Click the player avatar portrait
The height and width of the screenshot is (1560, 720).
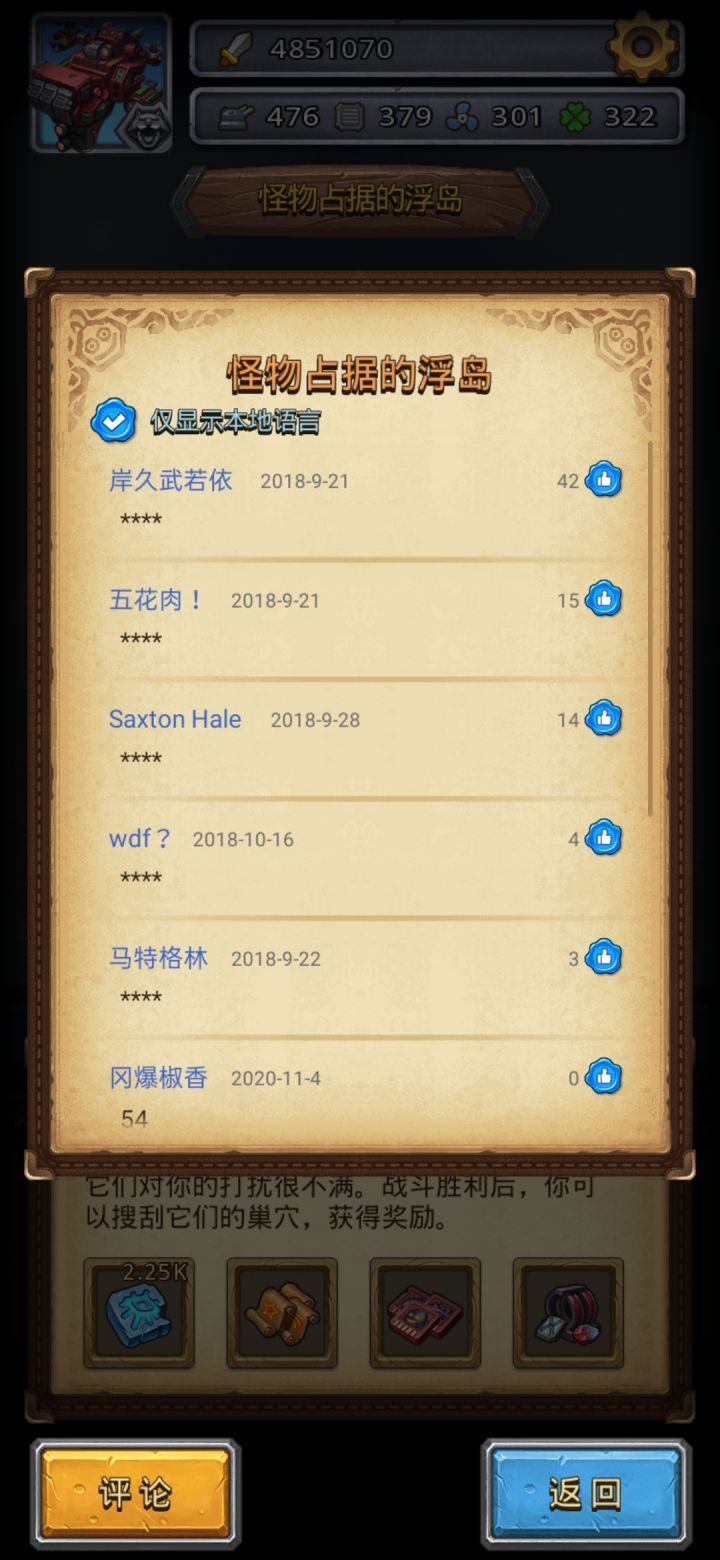[x=97, y=80]
